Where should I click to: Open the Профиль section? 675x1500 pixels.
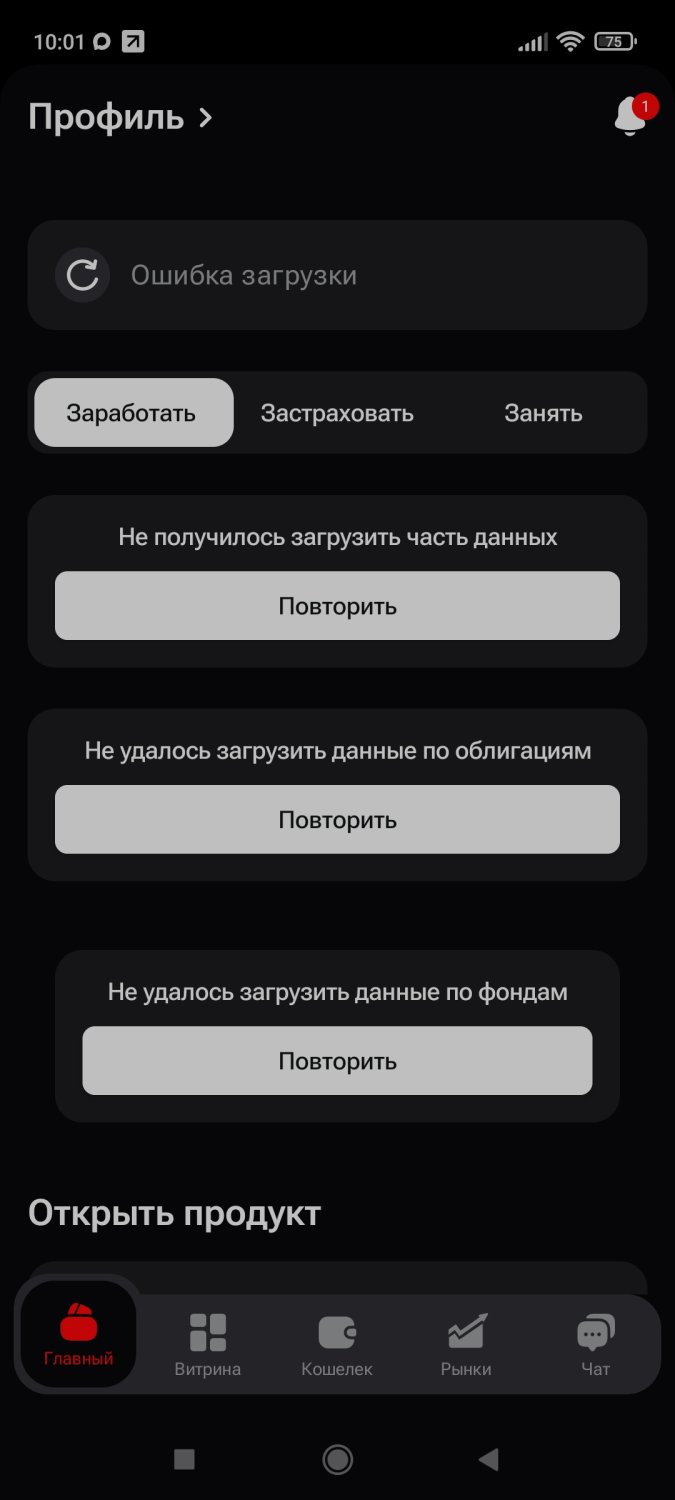coord(120,118)
